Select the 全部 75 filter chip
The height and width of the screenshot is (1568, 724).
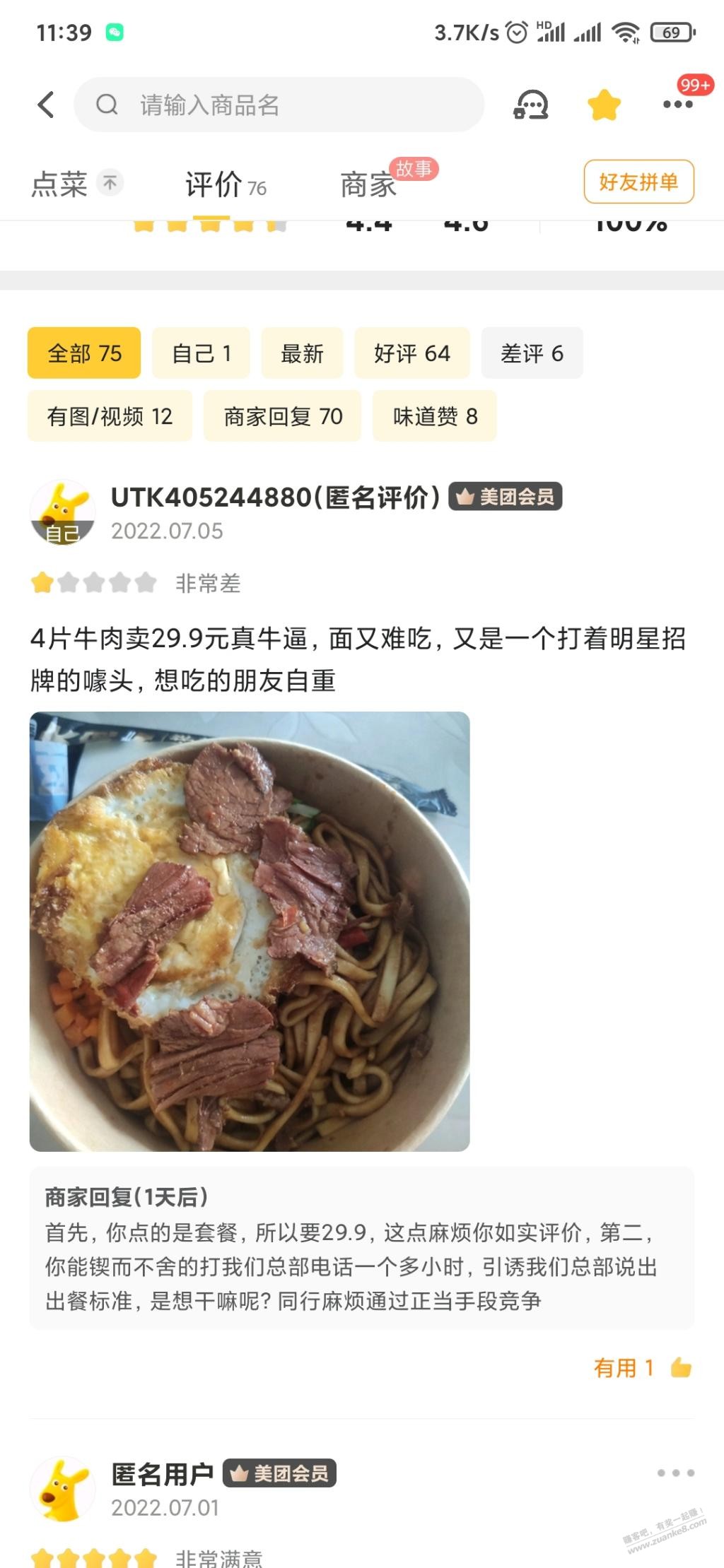click(x=84, y=353)
